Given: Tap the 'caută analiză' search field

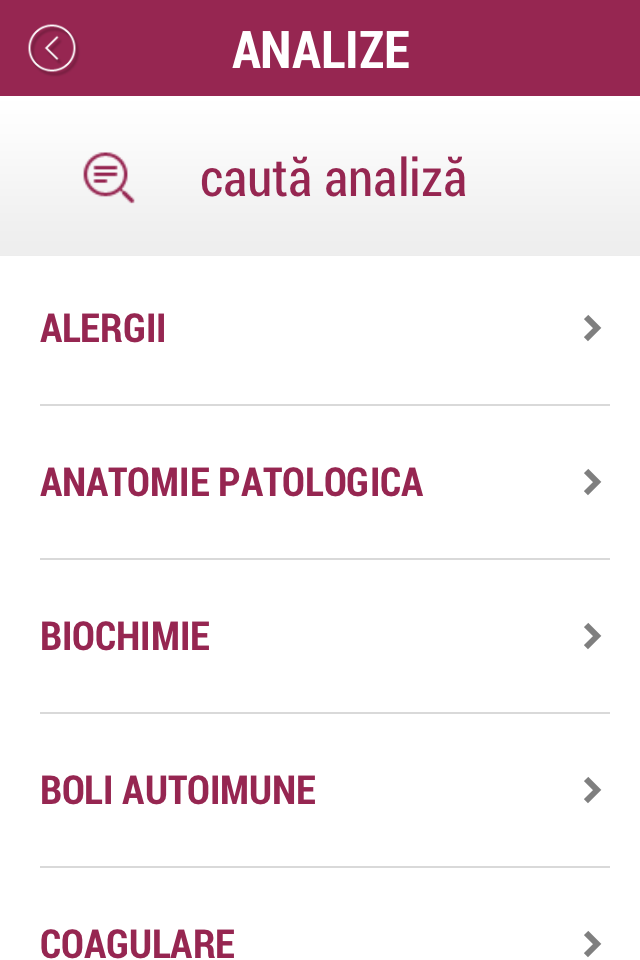Looking at the screenshot, I should pyautogui.click(x=333, y=179).
